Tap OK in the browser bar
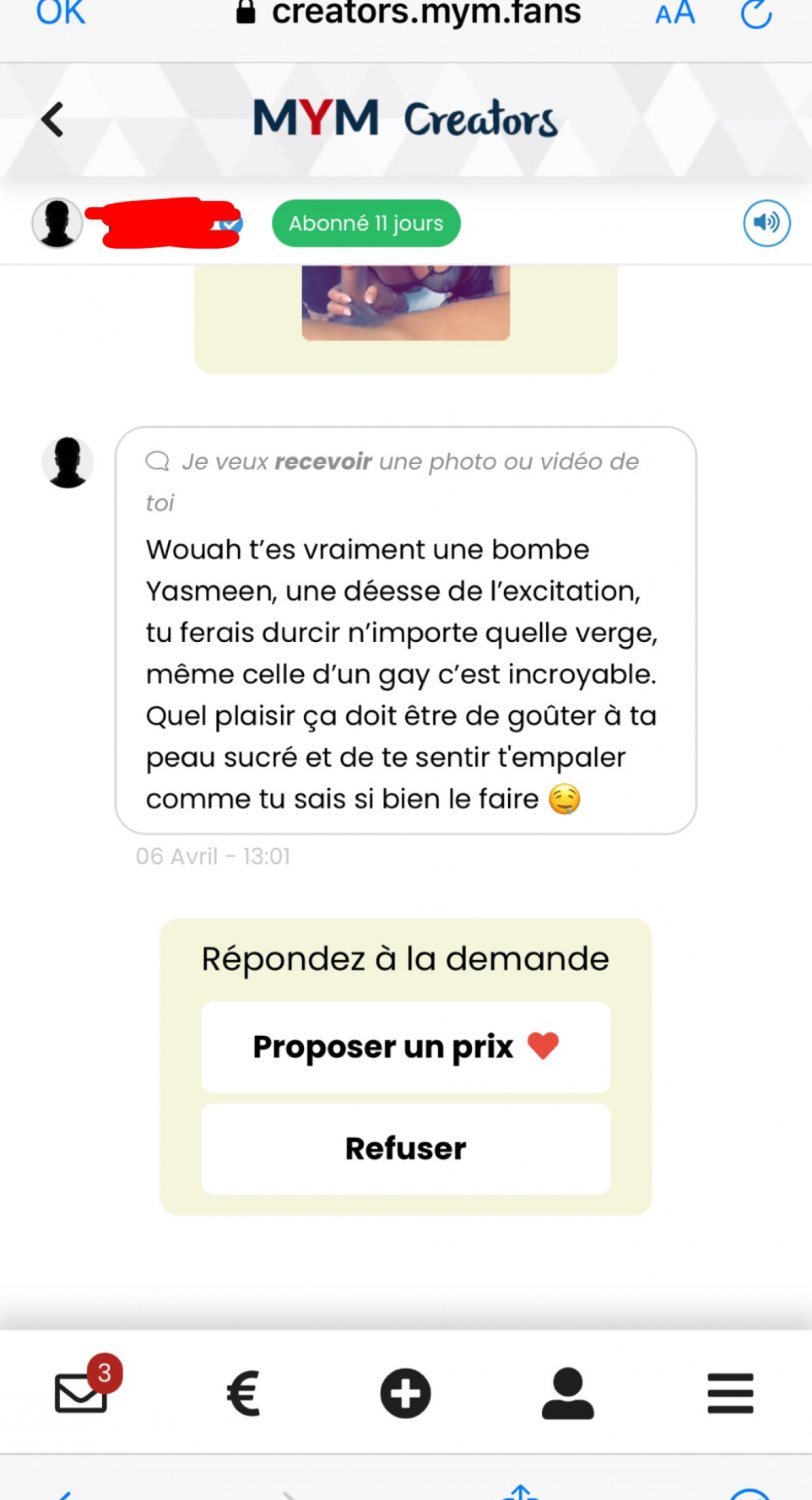This screenshot has width=812, height=1500. click(x=60, y=14)
